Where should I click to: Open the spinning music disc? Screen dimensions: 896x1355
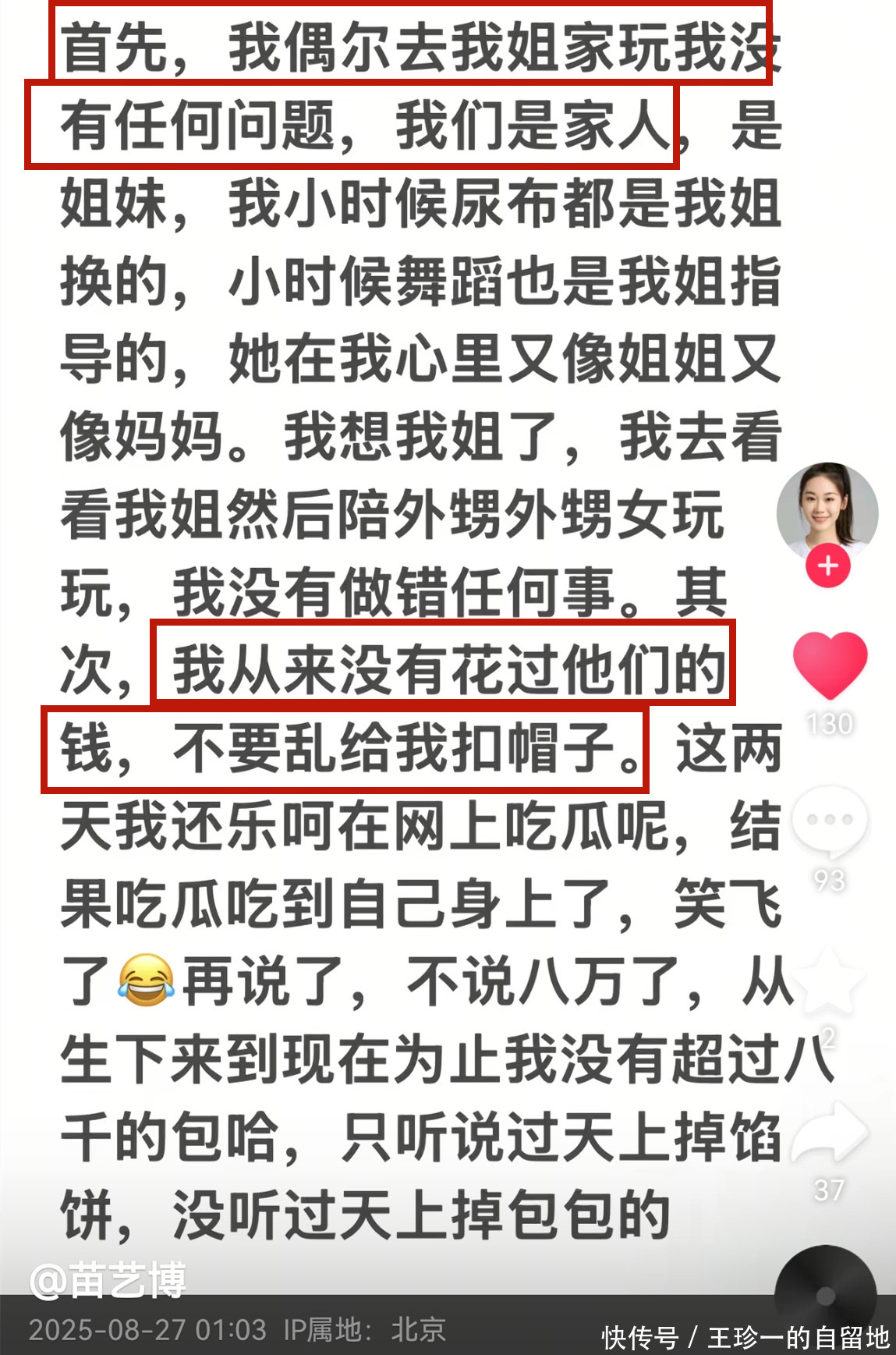[825, 1295]
